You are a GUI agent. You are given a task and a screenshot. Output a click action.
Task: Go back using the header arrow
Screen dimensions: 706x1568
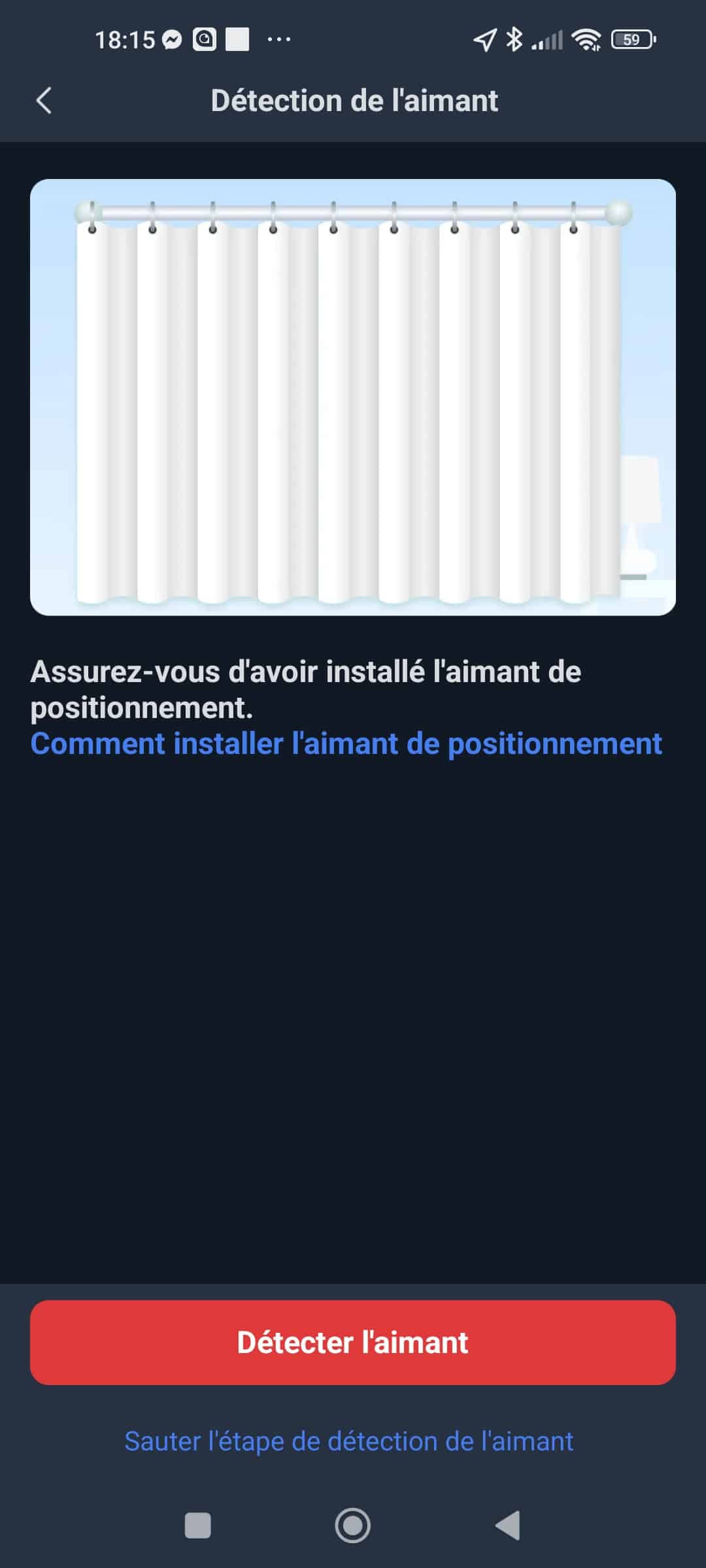[x=44, y=101]
